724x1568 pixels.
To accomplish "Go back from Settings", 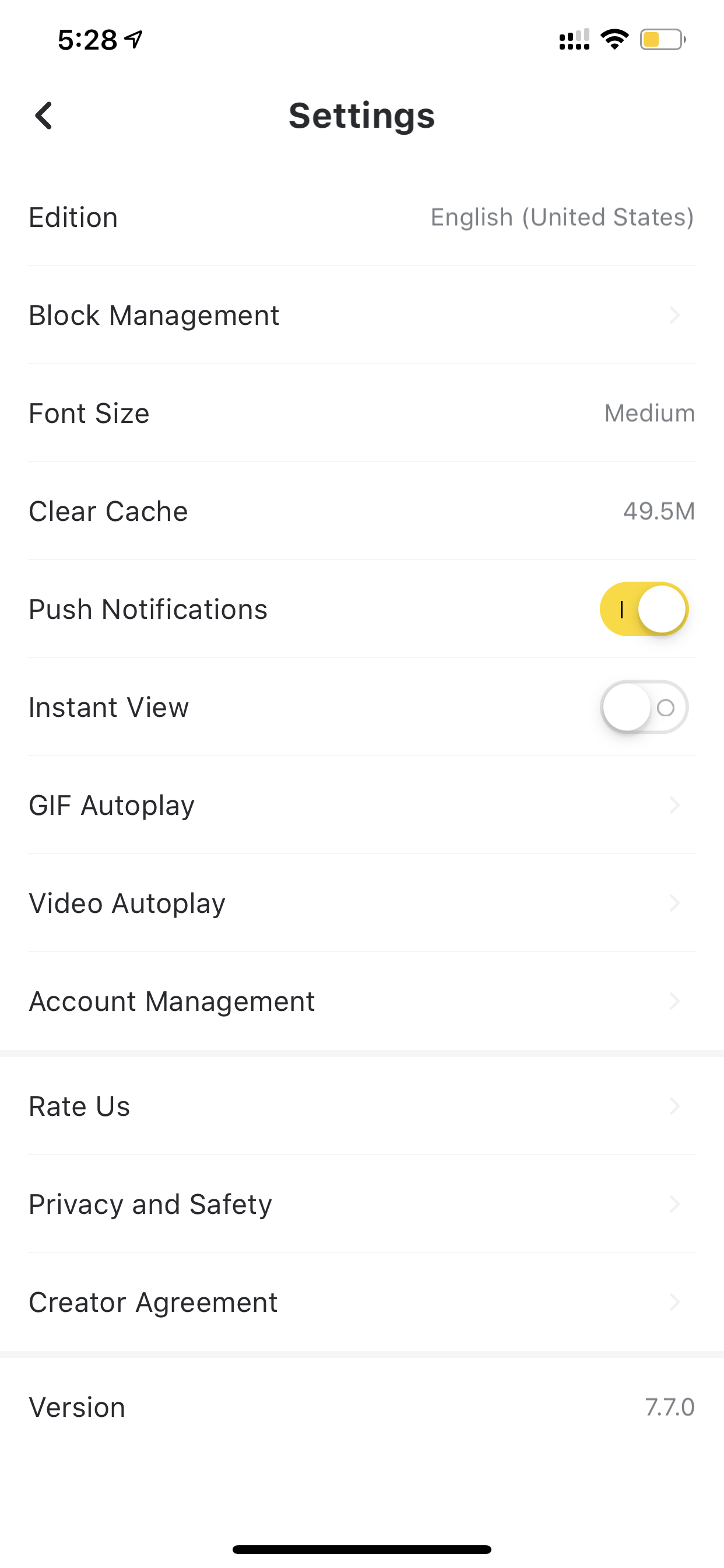I will (x=44, y=116).
